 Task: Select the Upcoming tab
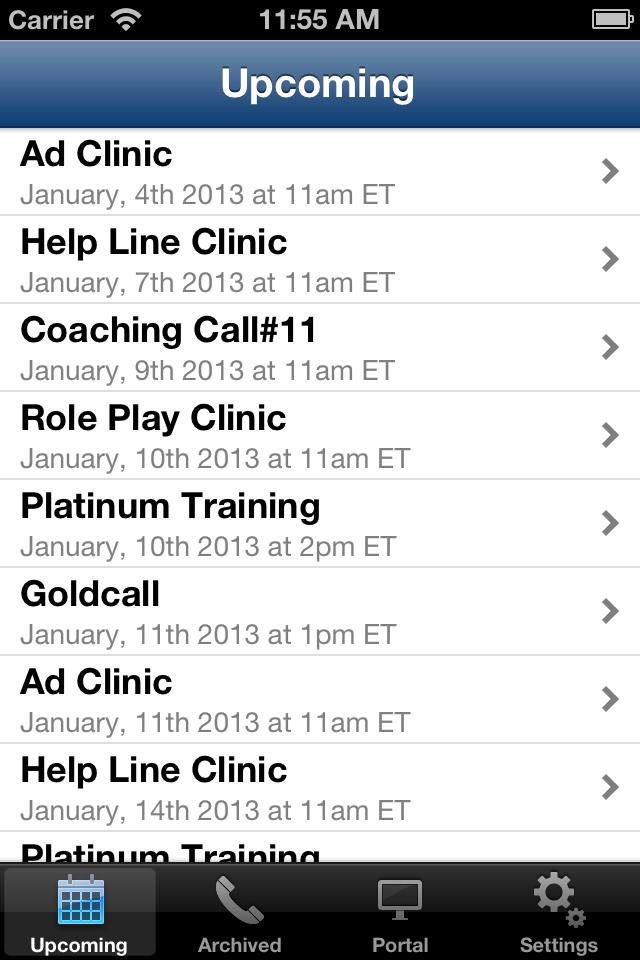pos(80,912)
